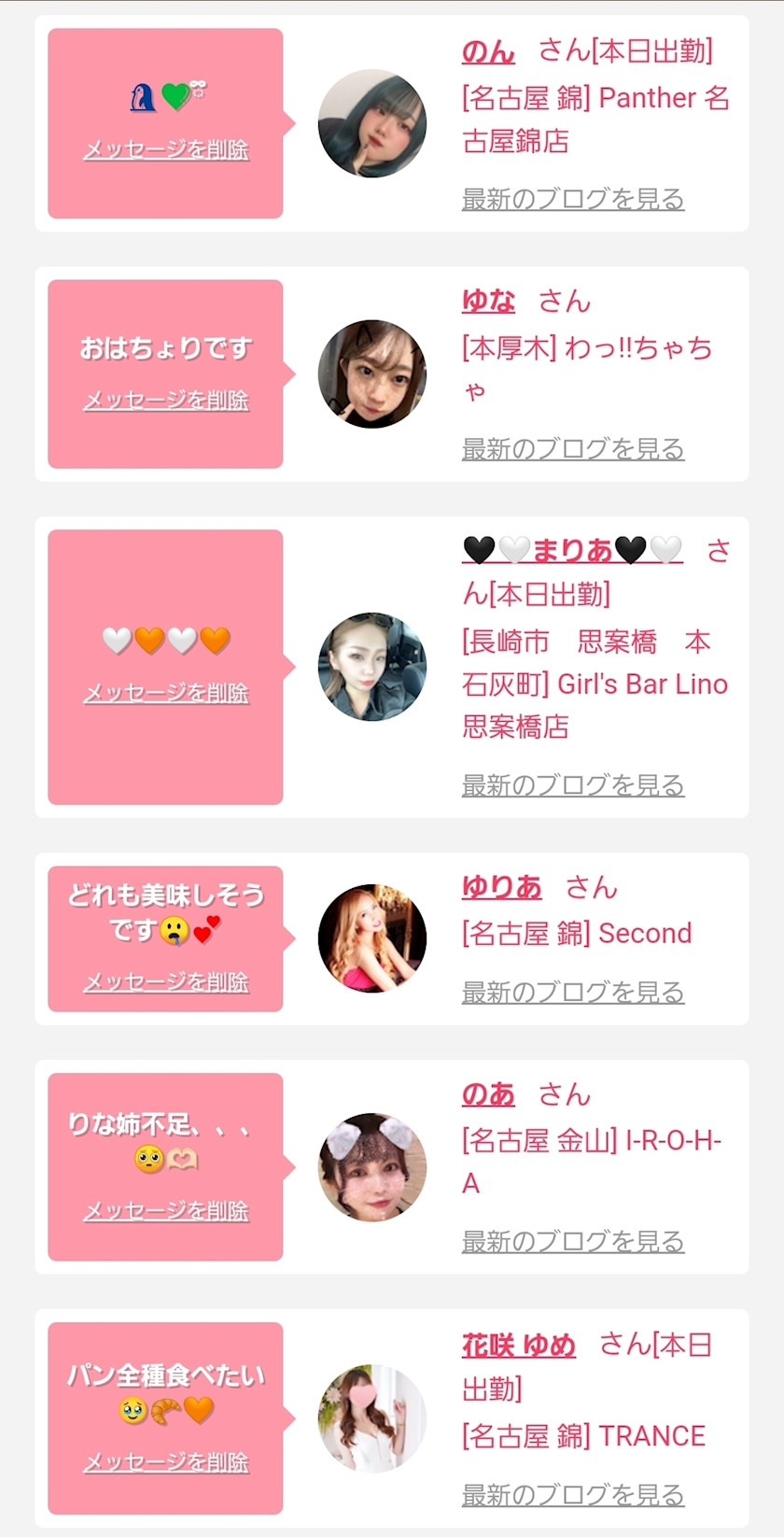The width and height of the screenshot is (784, 1538).
Task: View のあ's latest blog
Action: pyautogui.click(x=573, y=1242)
